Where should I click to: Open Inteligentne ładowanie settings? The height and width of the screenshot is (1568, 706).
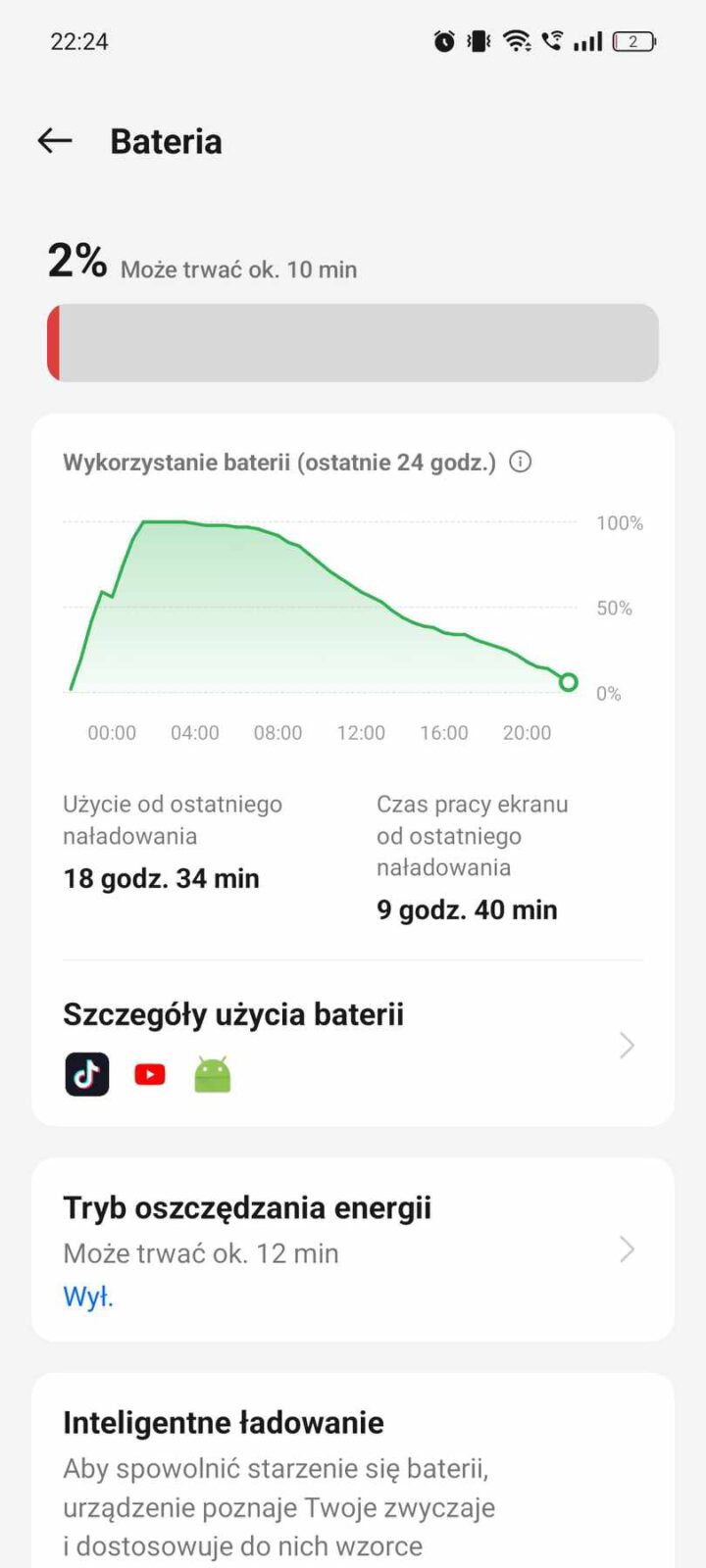pyautogui.click(x=351, y=1470)
